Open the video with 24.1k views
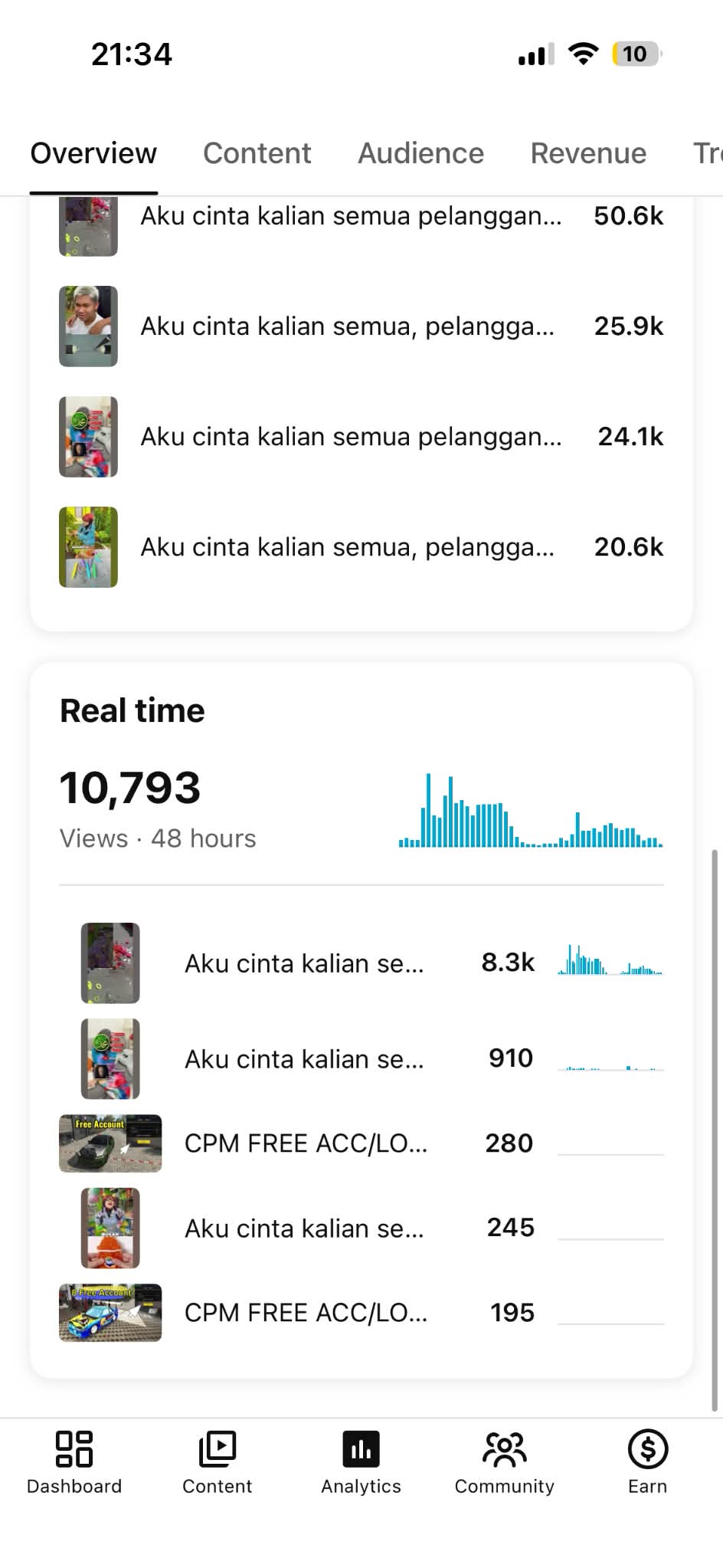This screenshot has height=1568, width=723. pos(361,437)
